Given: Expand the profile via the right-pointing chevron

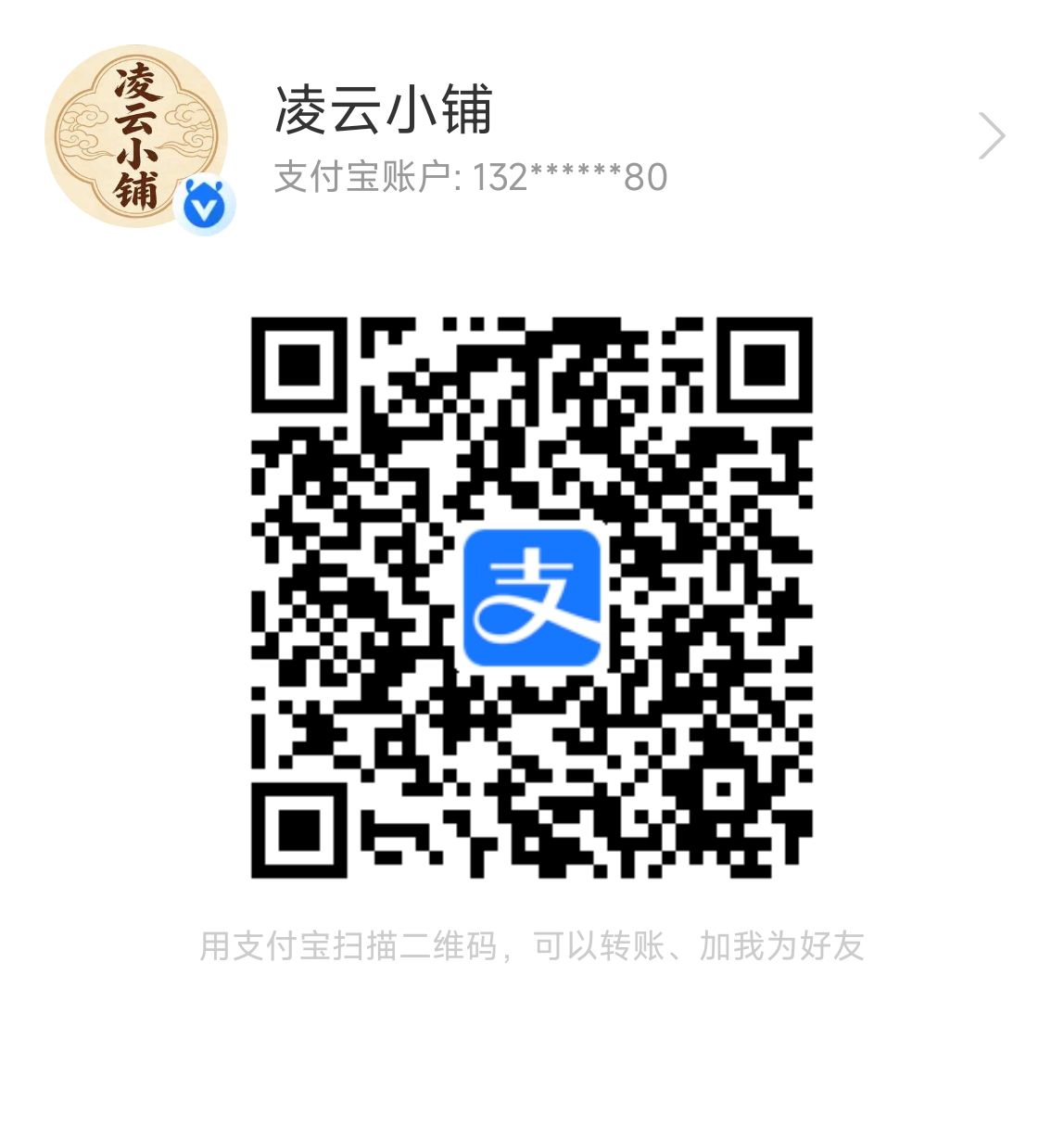Looking at the screenshot, I should click(x=993, y=135).
